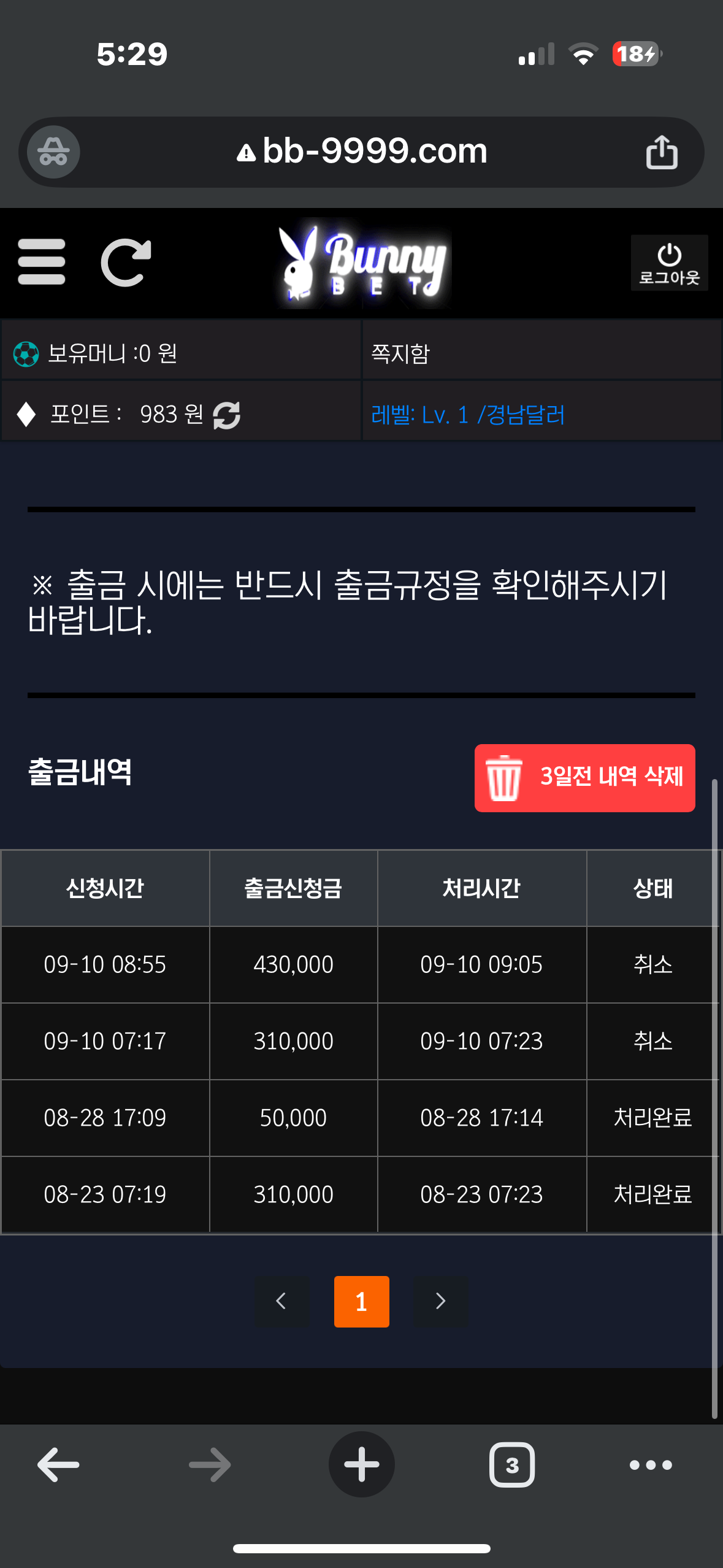723x1568 pixels.
Task: Show the open tabs switcher
Action: point(511,1464)
